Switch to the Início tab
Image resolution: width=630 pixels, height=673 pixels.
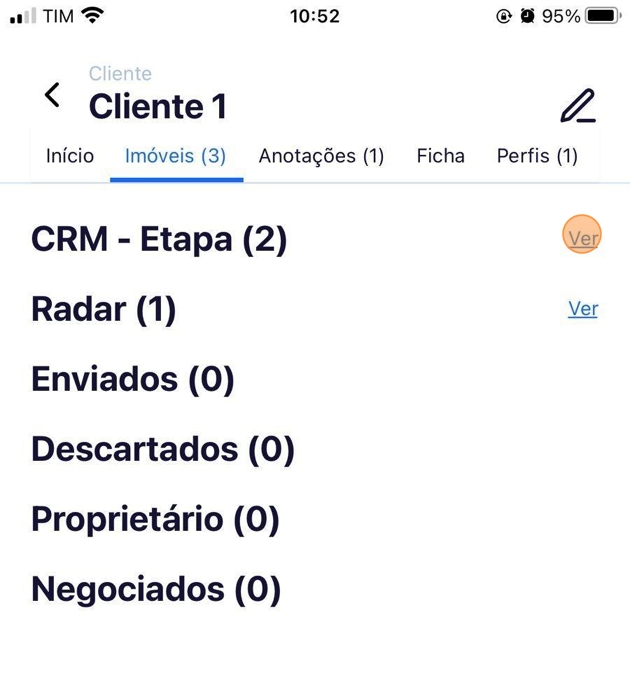pos(70,156)
